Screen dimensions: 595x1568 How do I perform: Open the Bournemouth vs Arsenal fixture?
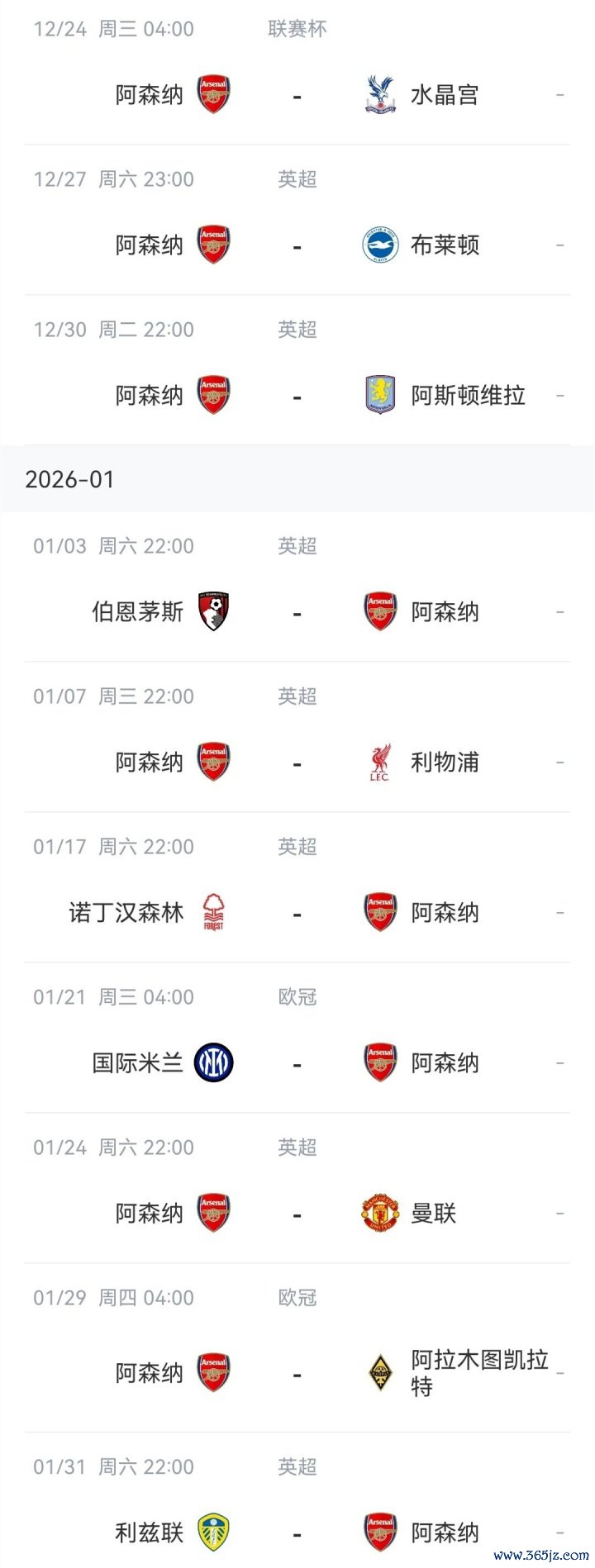[297, 612]
